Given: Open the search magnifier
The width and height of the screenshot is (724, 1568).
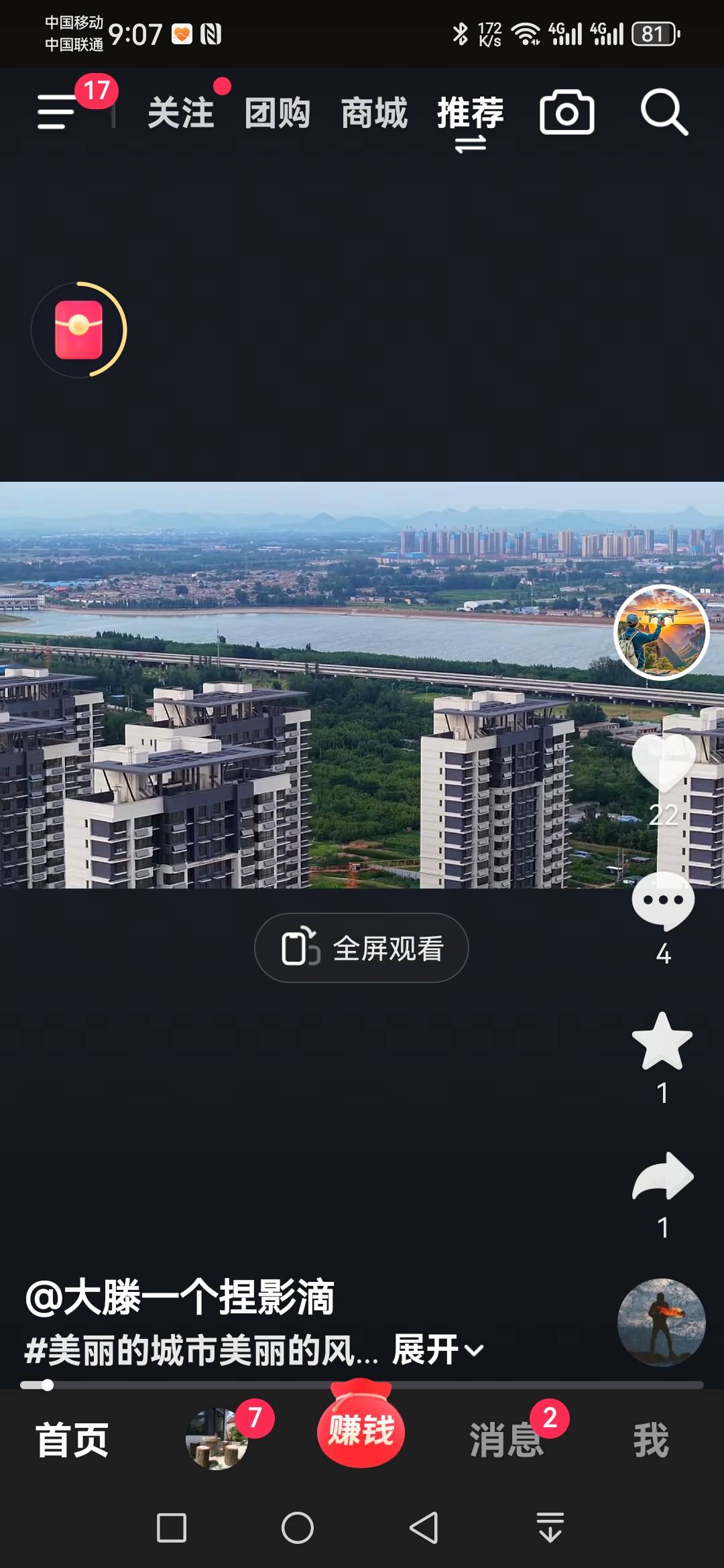Looking at the screenshot, I should (x=664, y=113).
